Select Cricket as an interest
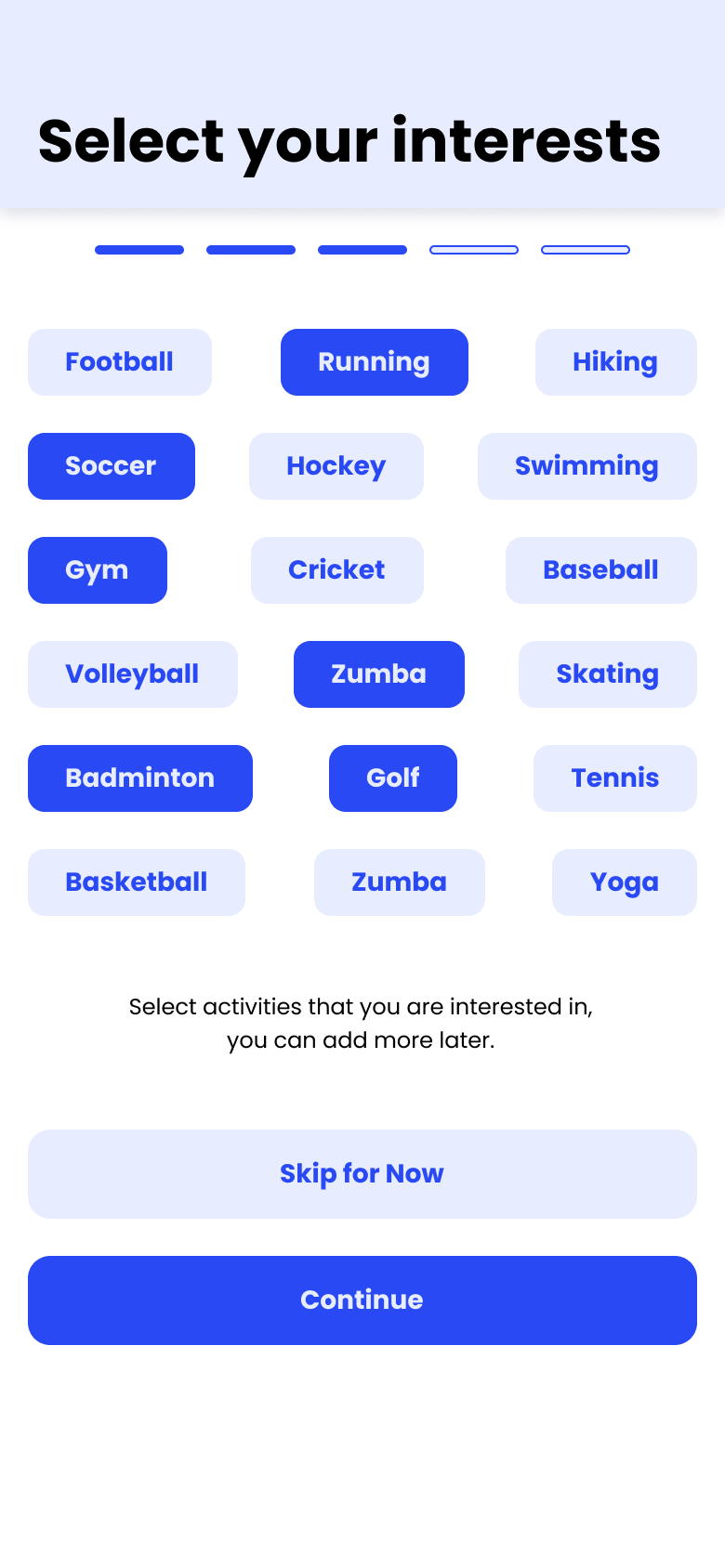Screen dimensions: 725x1568 coord(336,570)
